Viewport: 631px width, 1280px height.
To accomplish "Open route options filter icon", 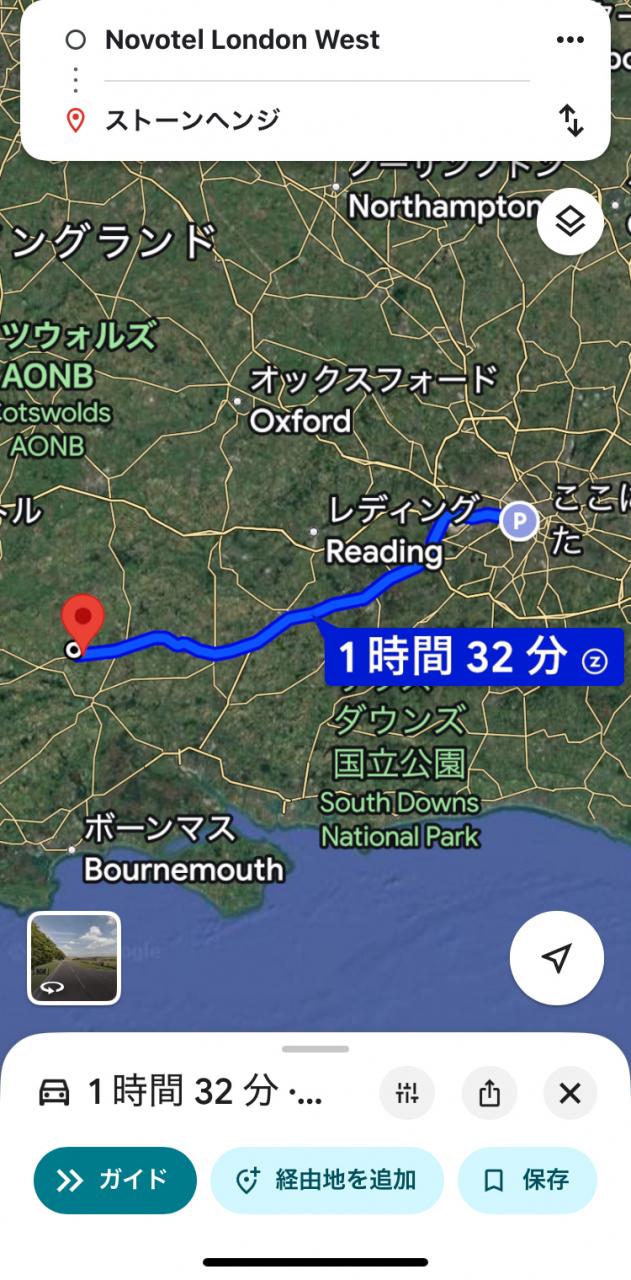I will pyautogui.click(x=407, y=1093).
